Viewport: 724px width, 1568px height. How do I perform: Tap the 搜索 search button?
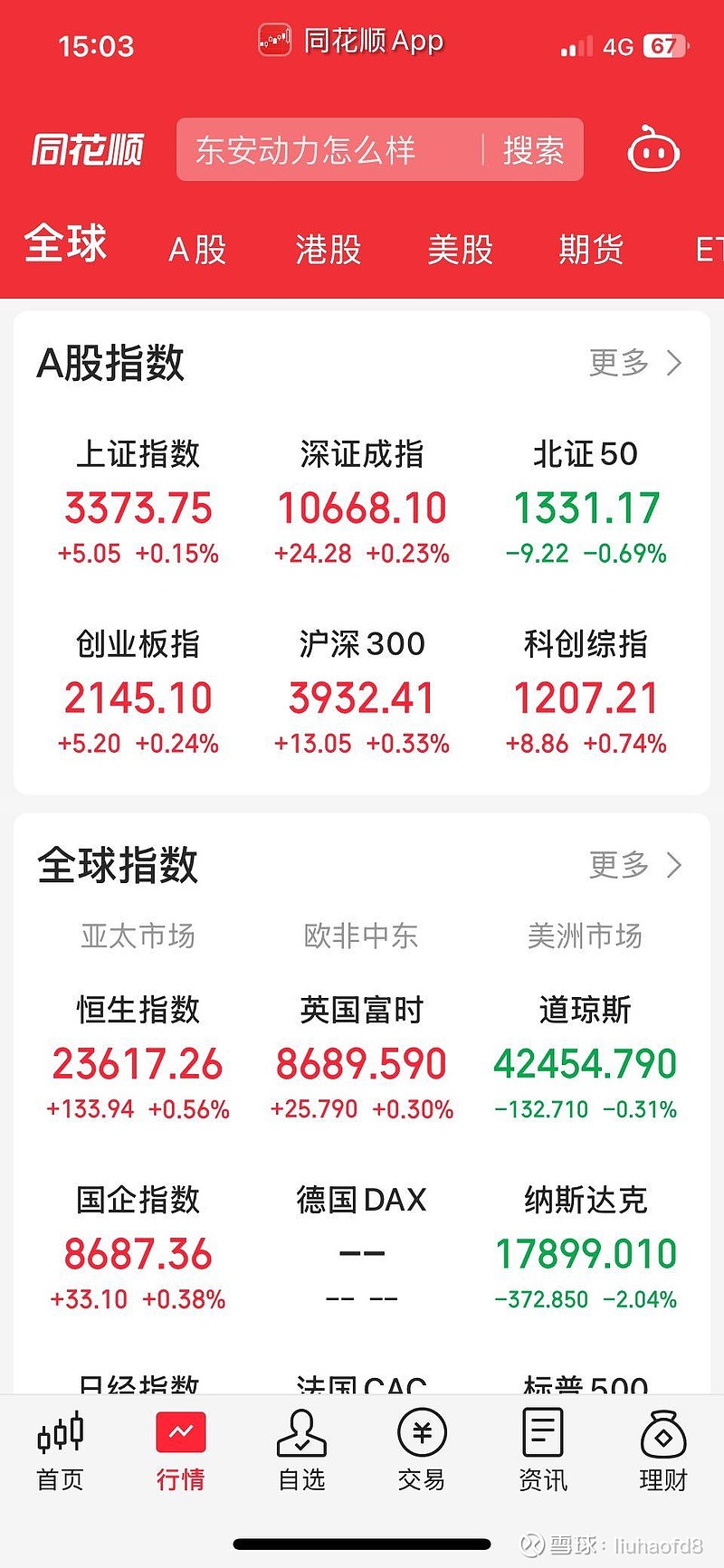coord(534,150)
